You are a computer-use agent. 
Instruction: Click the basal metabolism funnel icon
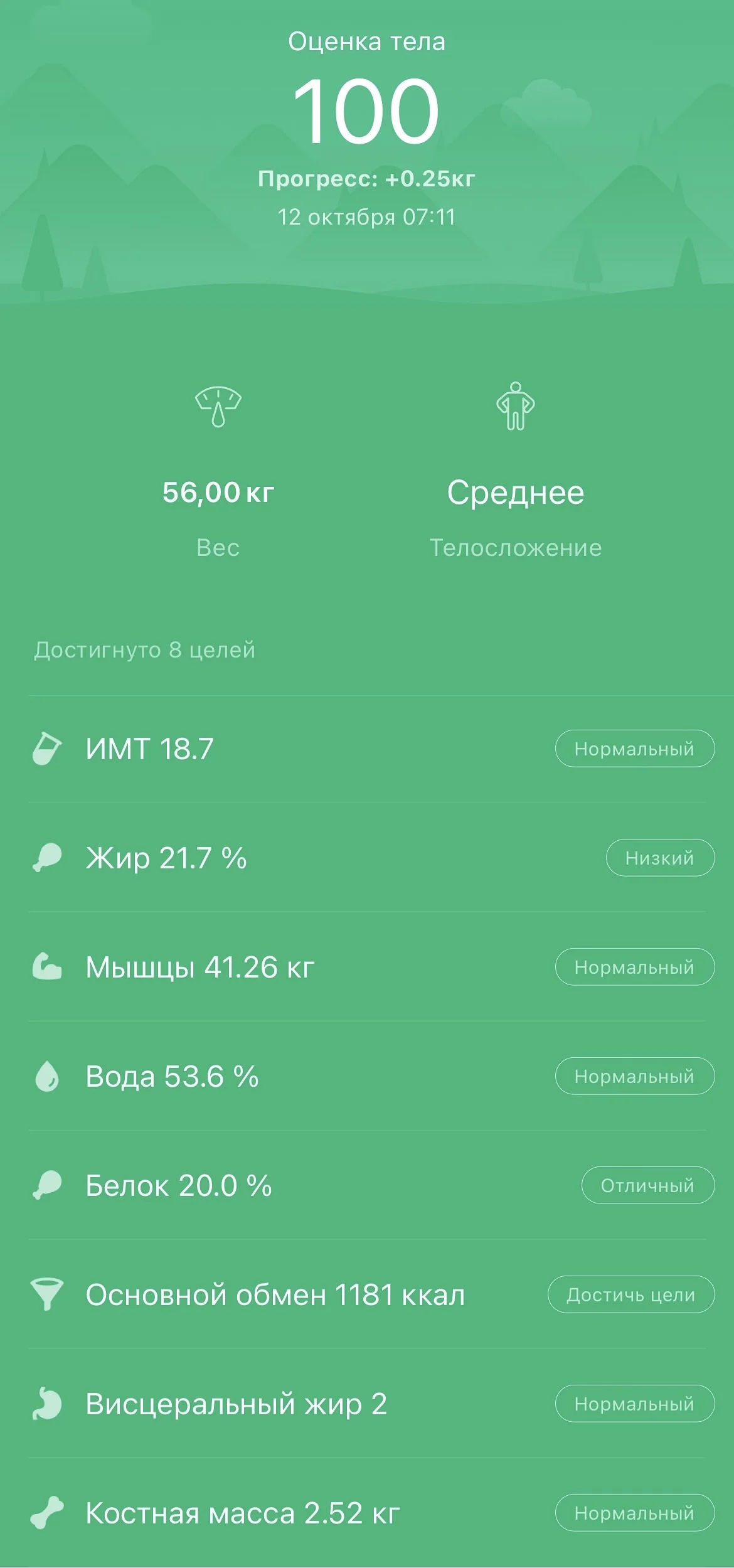[47, 1294]
